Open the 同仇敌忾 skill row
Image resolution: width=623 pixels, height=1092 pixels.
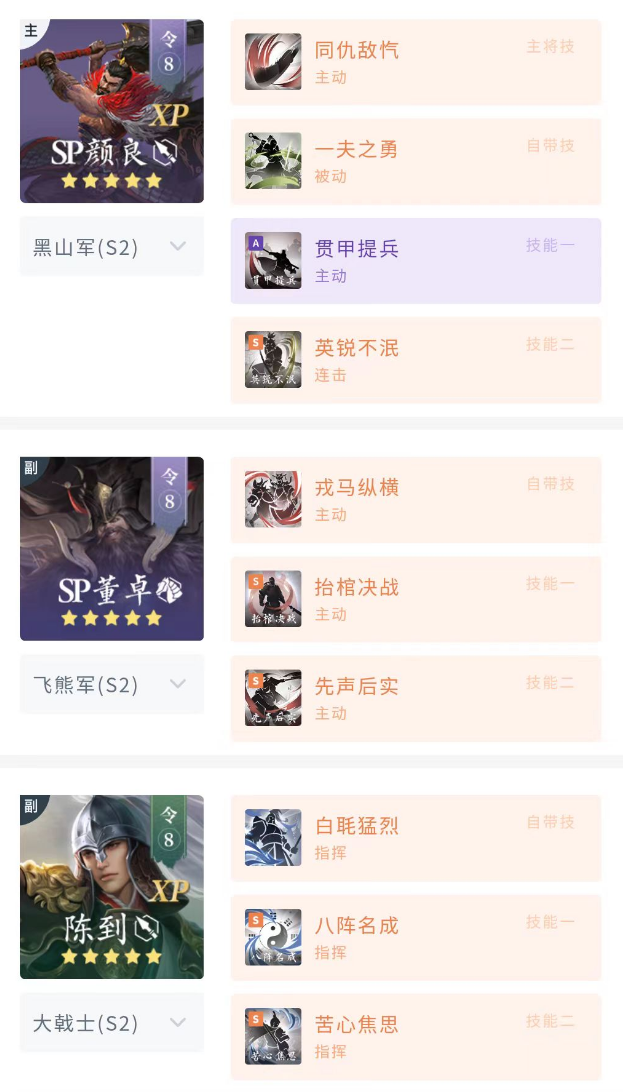pyautogui.click(x=416, y=62)
